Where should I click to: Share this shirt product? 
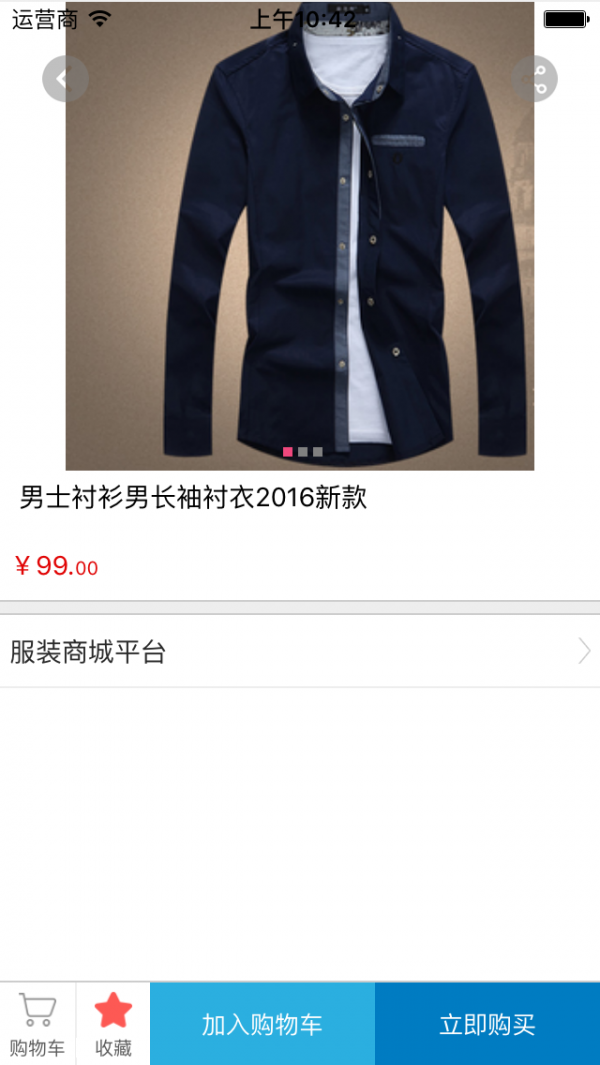point(534,79)
